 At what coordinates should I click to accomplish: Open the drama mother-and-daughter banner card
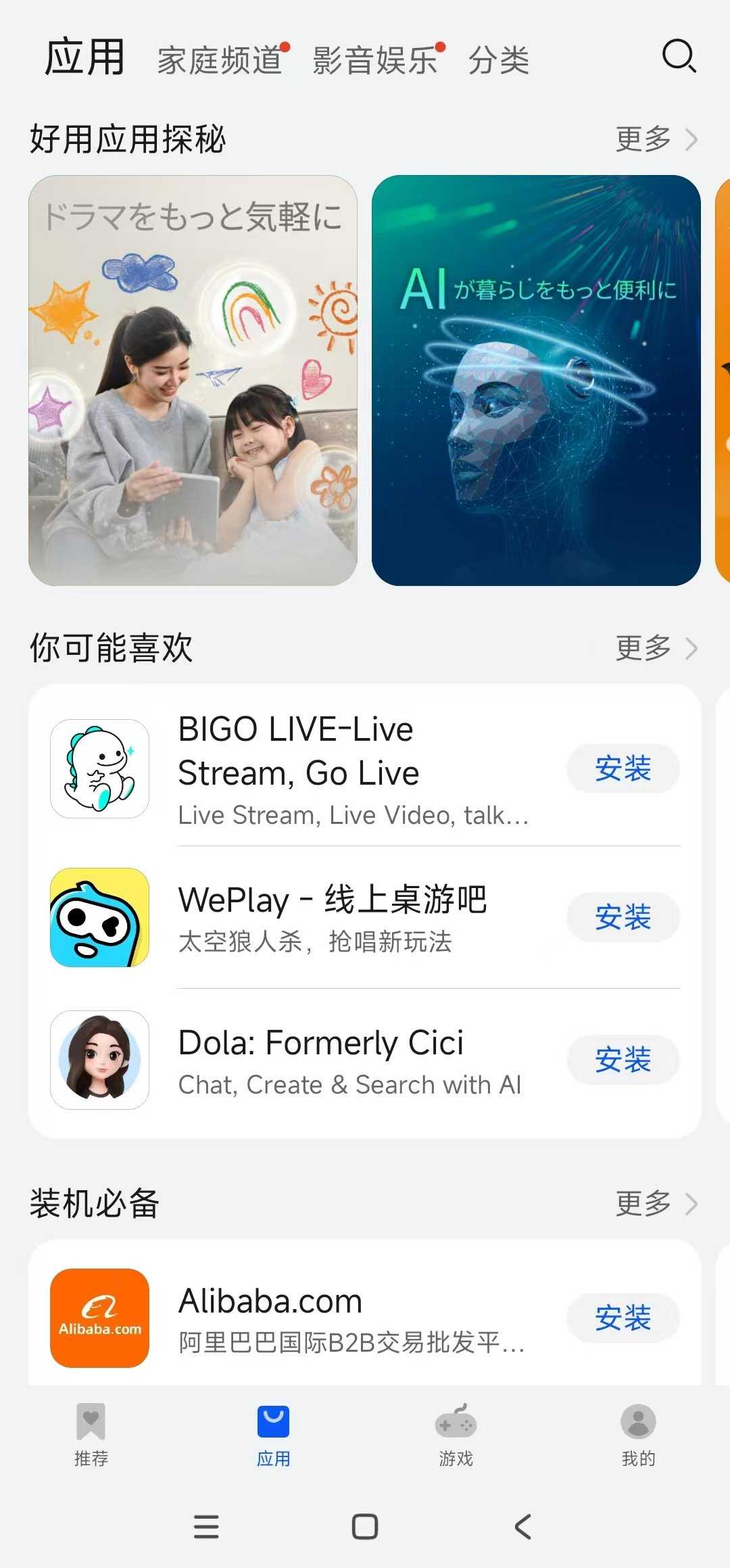click(x=193, y=381)
